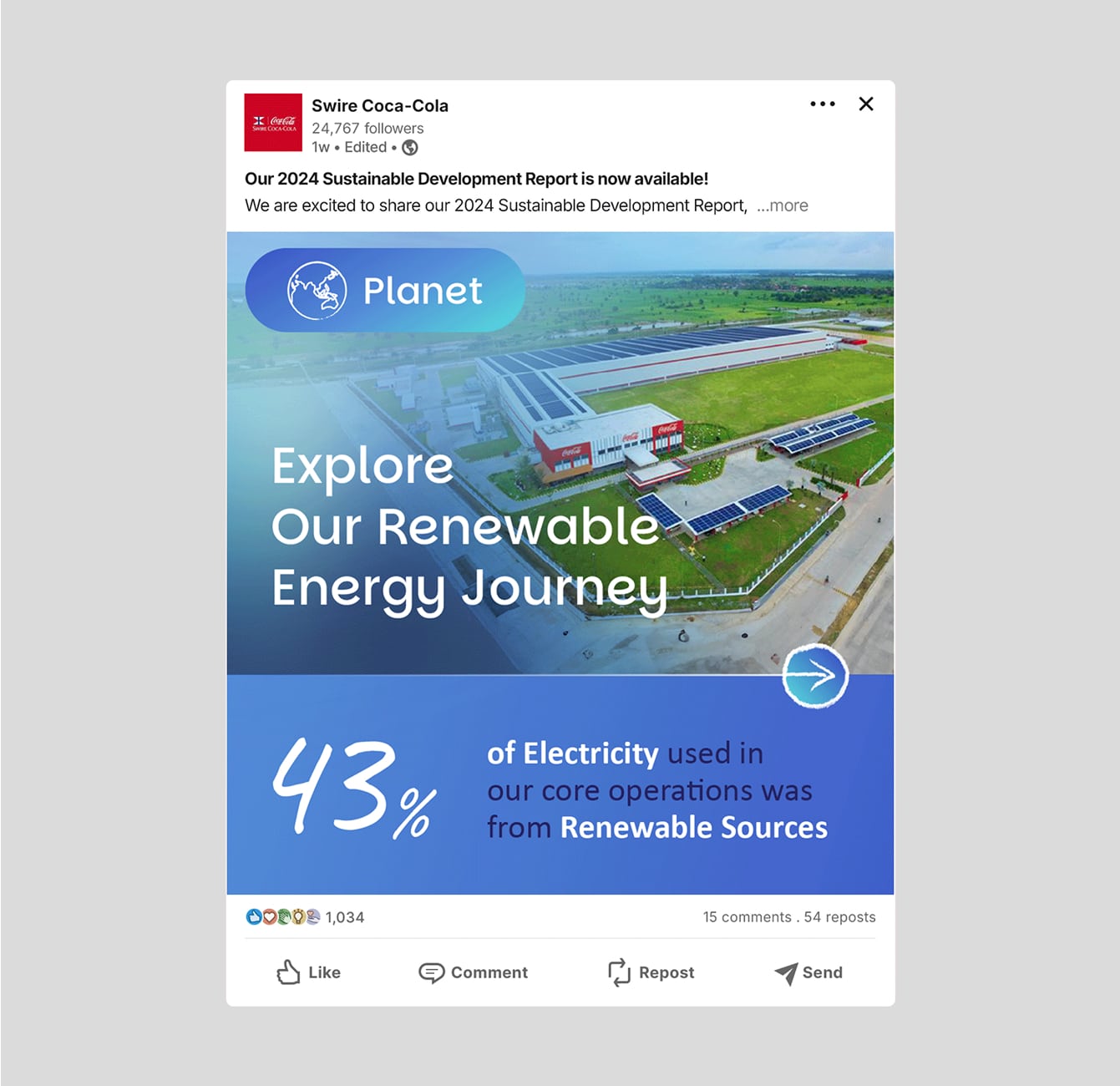Open the renewable energy post image
Viewport: 1120px width, 1086px height.
(x=560, y=562)
